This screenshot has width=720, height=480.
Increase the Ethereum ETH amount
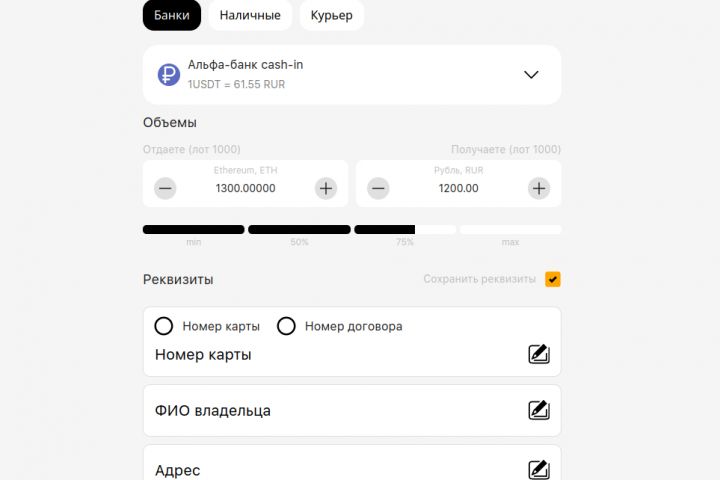click(x=326, y=188)
